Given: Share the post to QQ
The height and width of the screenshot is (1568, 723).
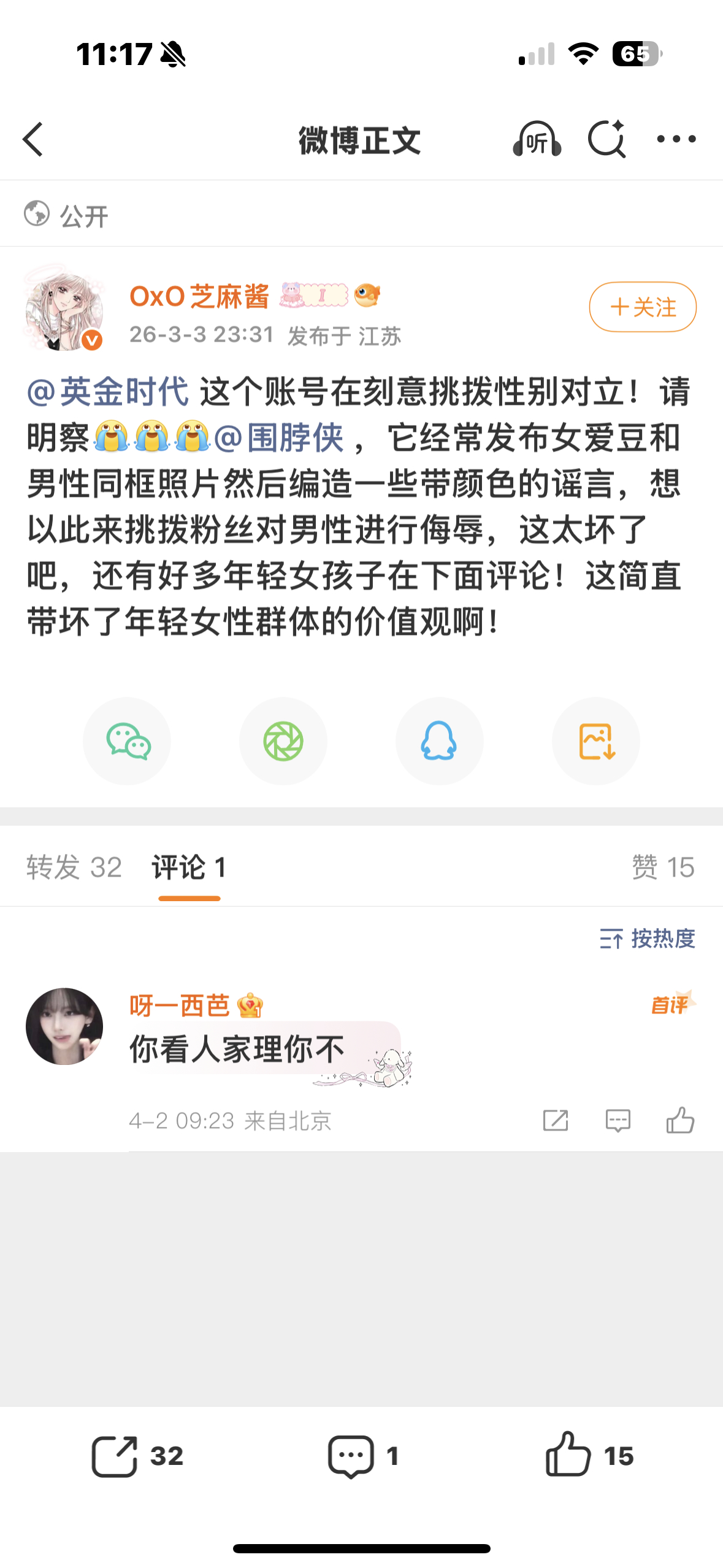Looking at the screenshot, I should tap(439, 741).
